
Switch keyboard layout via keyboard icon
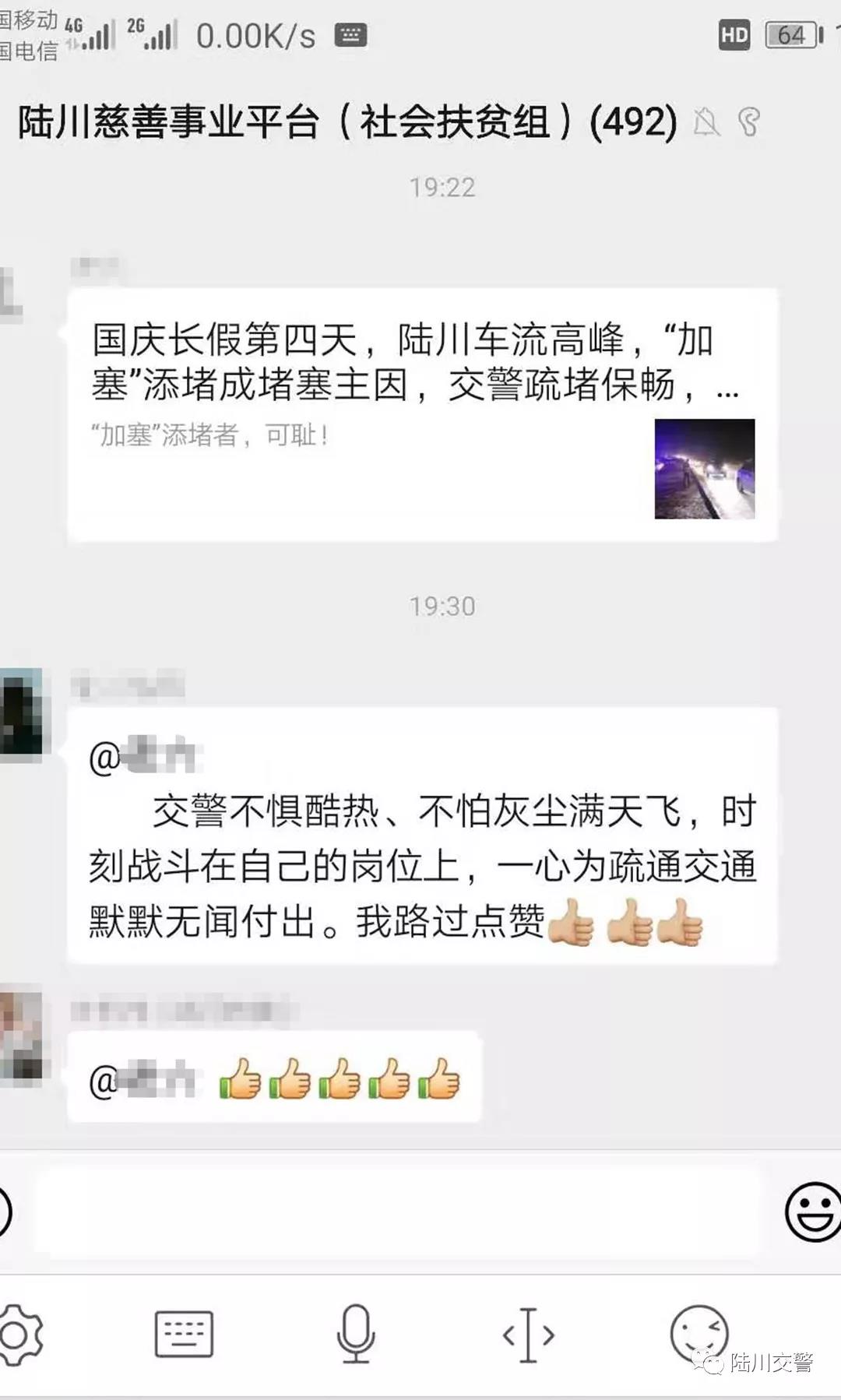[x=184, y=1334]
